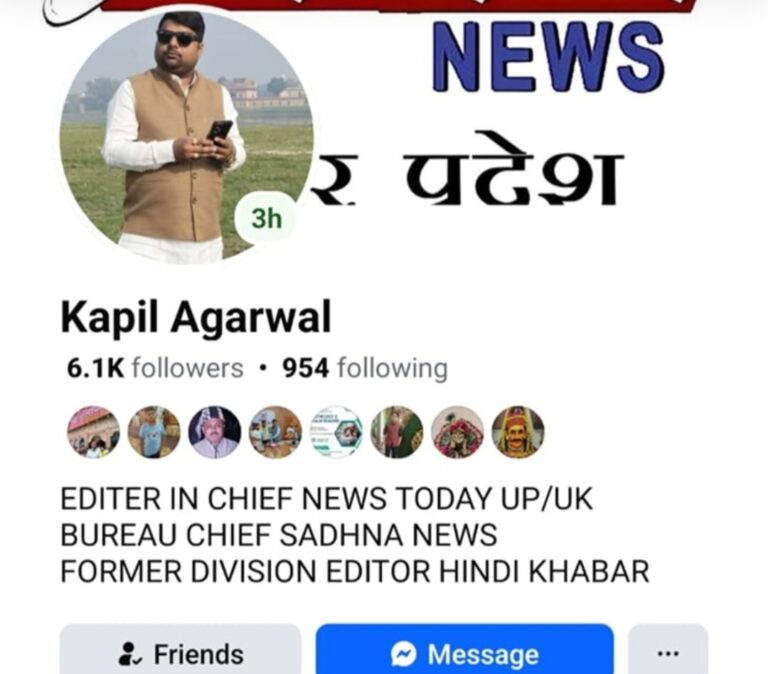Open the three-dot more options menu
Viewport: 768px width, 674px height.
point(667,653)
